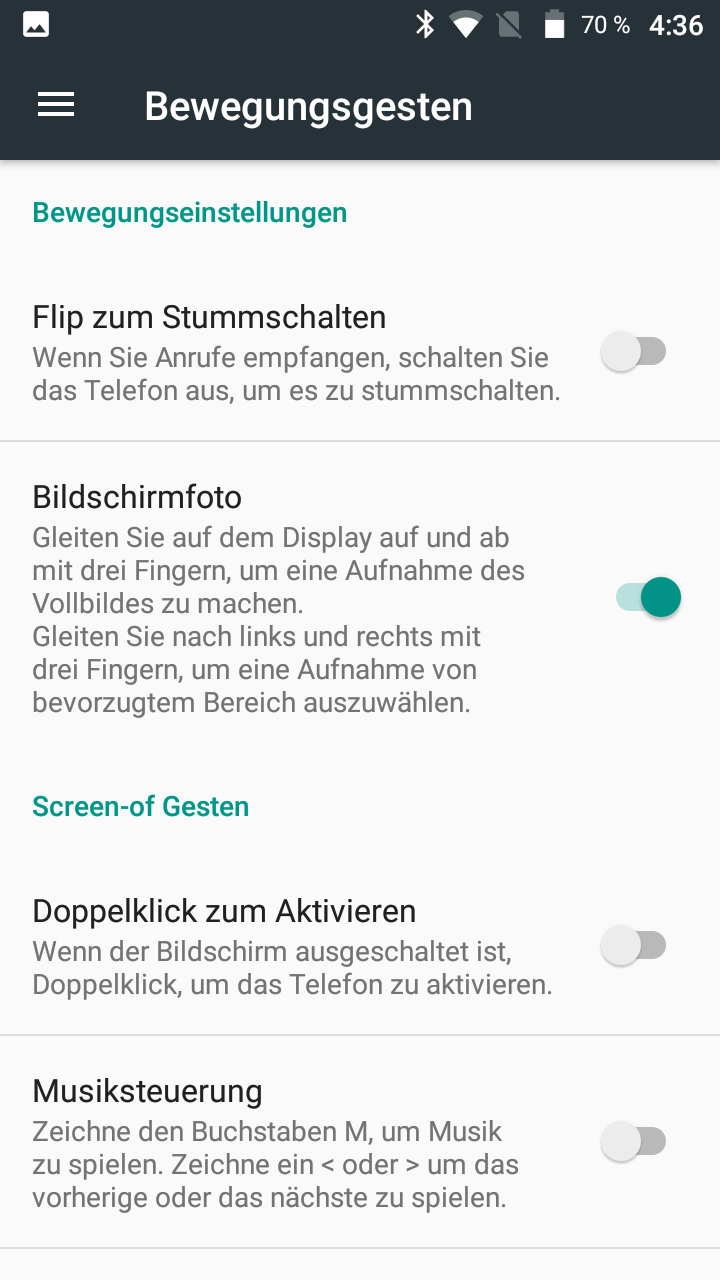This screenshot has height=1280, width=720.
Task: Open the hamburger navigation drawer menu
Action: coord(56,105)
